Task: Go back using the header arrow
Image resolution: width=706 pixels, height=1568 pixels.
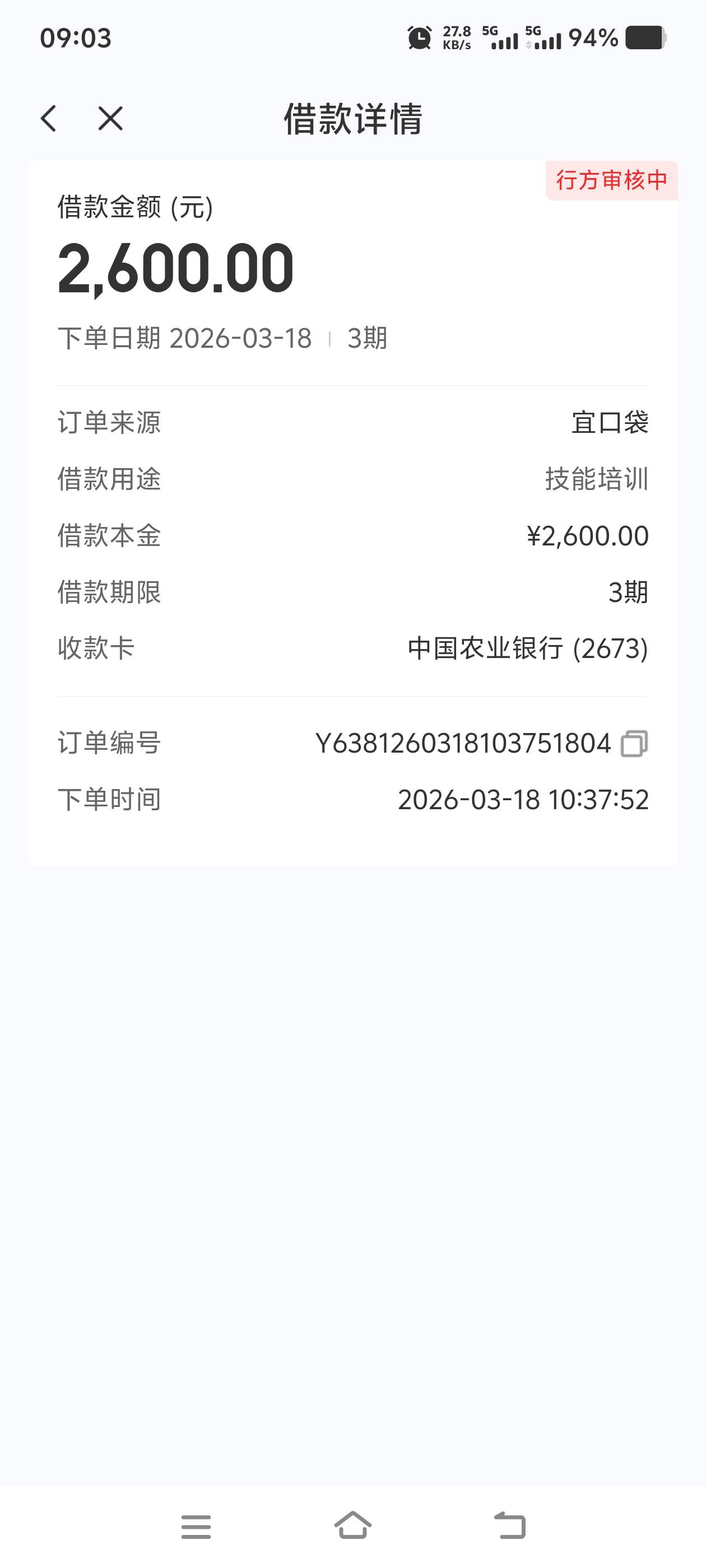Action: pos(49,118)
